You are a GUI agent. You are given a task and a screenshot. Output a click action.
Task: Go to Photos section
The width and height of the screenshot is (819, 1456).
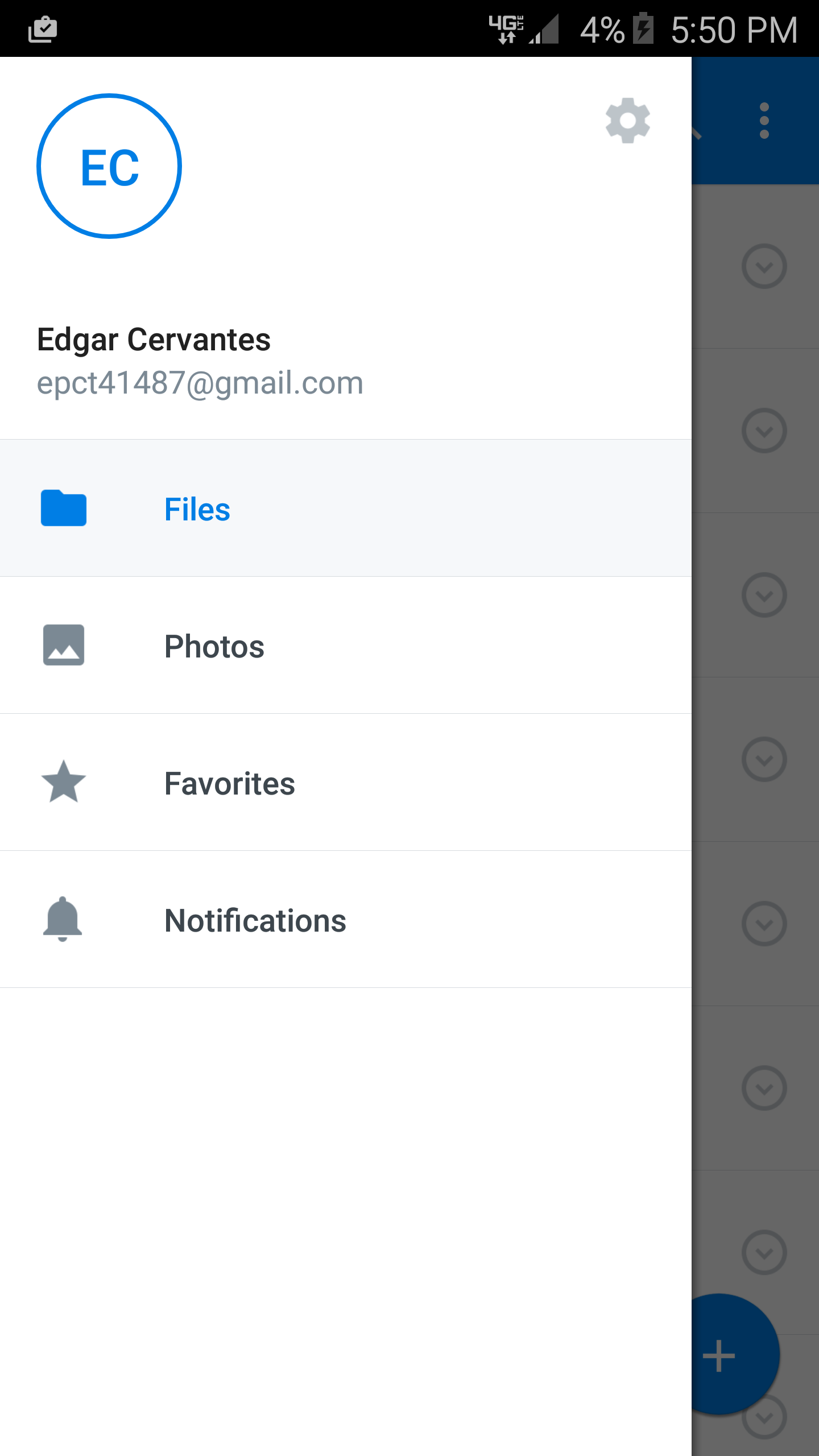tap(214, 646)
